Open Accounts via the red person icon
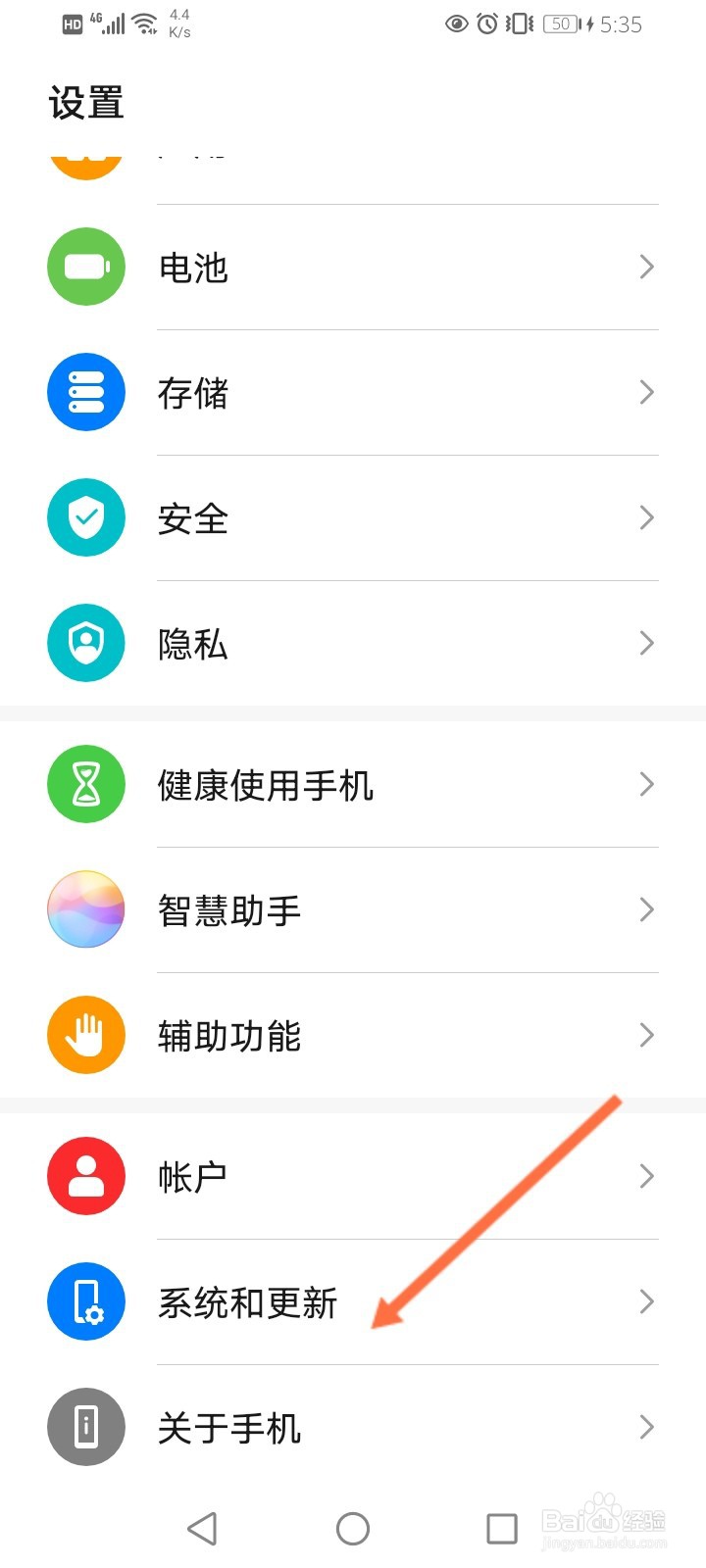The image size is (706, 1568). pyautogui.click(x=85, y=1176)
